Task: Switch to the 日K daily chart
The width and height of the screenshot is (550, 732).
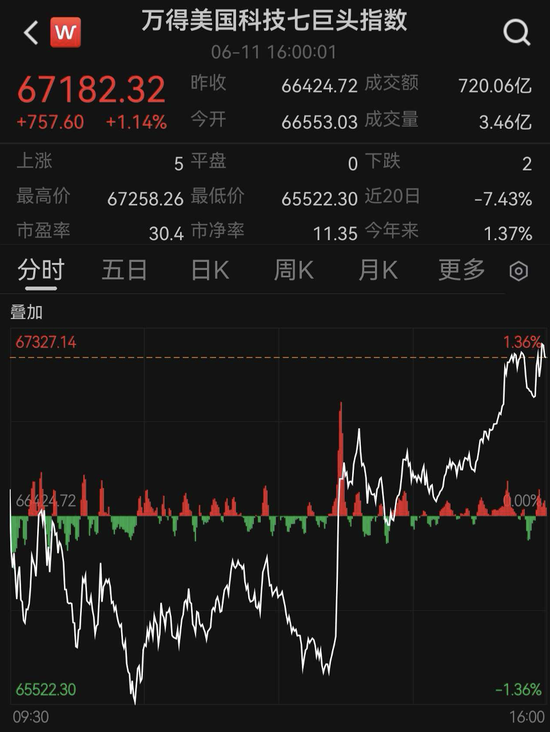Action: pos(210,270)
